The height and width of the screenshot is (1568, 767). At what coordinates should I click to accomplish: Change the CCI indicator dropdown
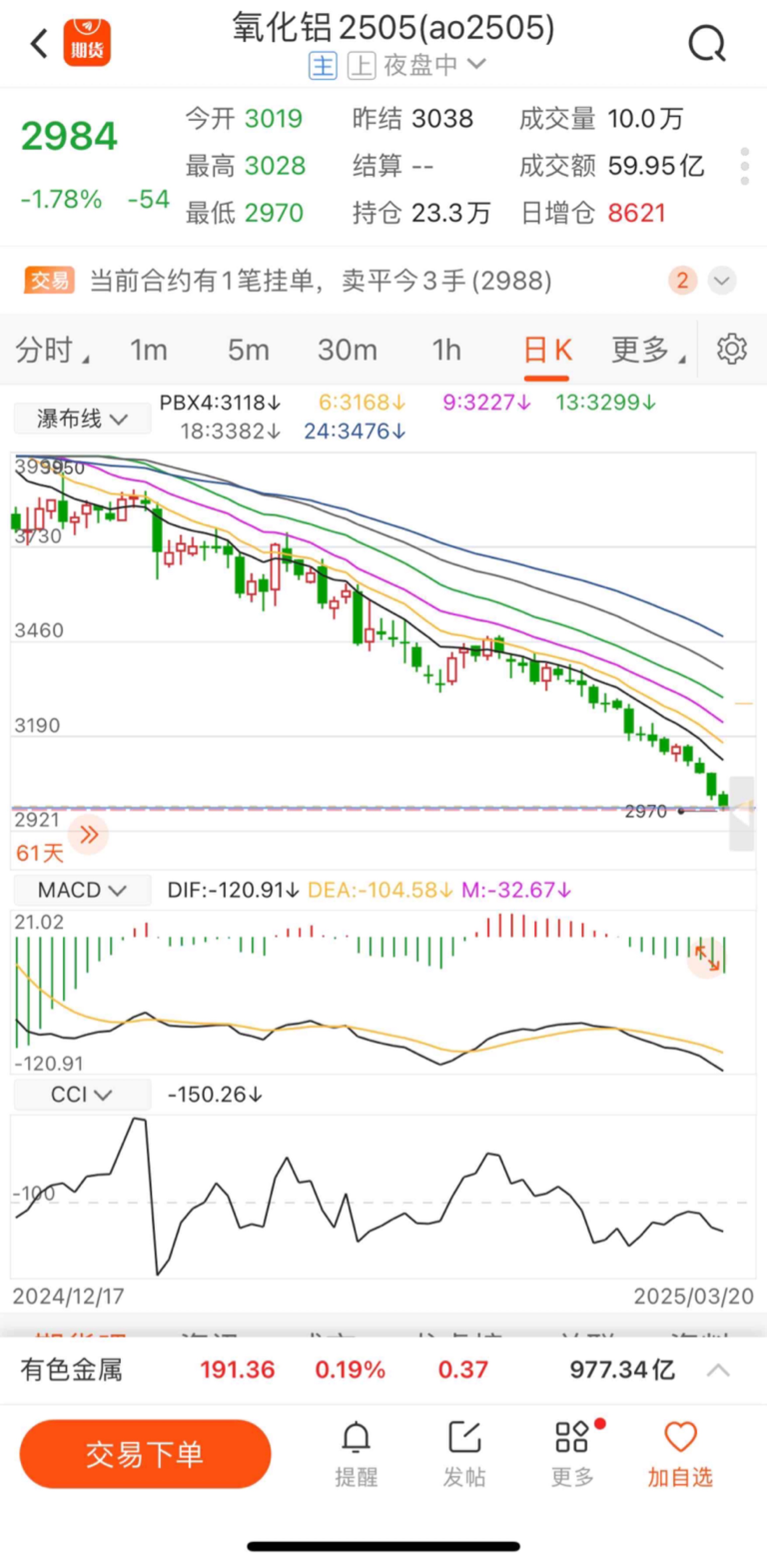[82, 1094]
